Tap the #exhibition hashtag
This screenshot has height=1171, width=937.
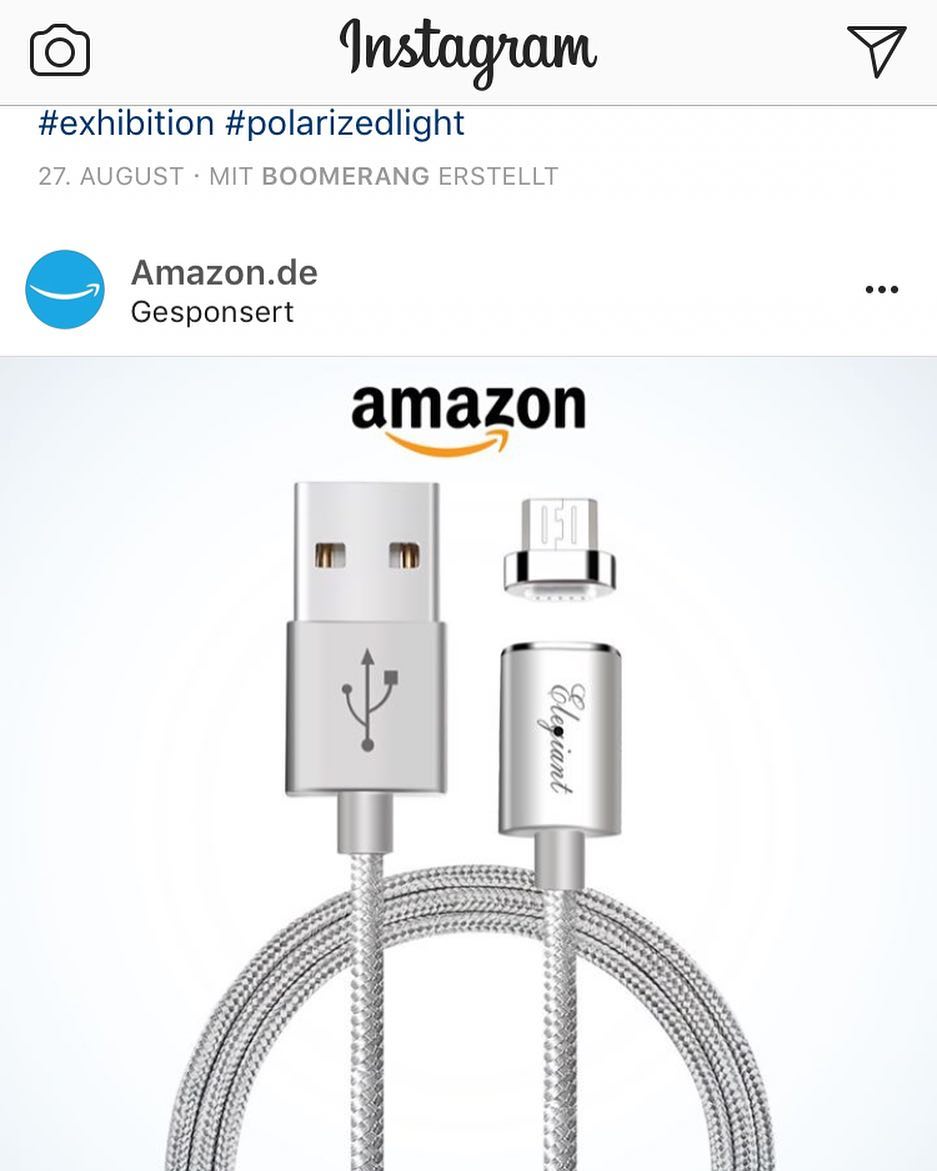pos(126,124)
